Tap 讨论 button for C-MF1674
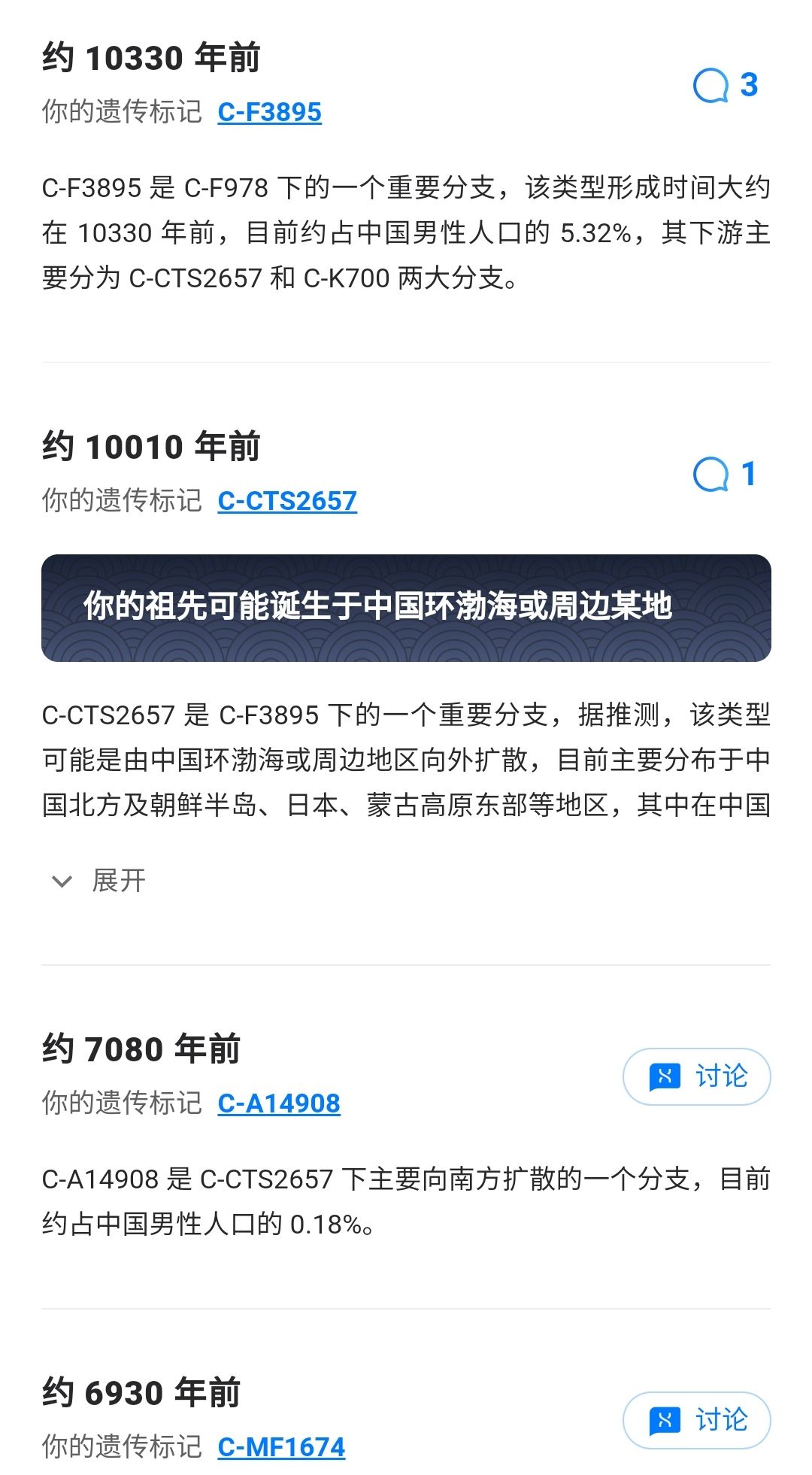Image resolution: width=812 pixels, height=1475 pixels. 696,1420
